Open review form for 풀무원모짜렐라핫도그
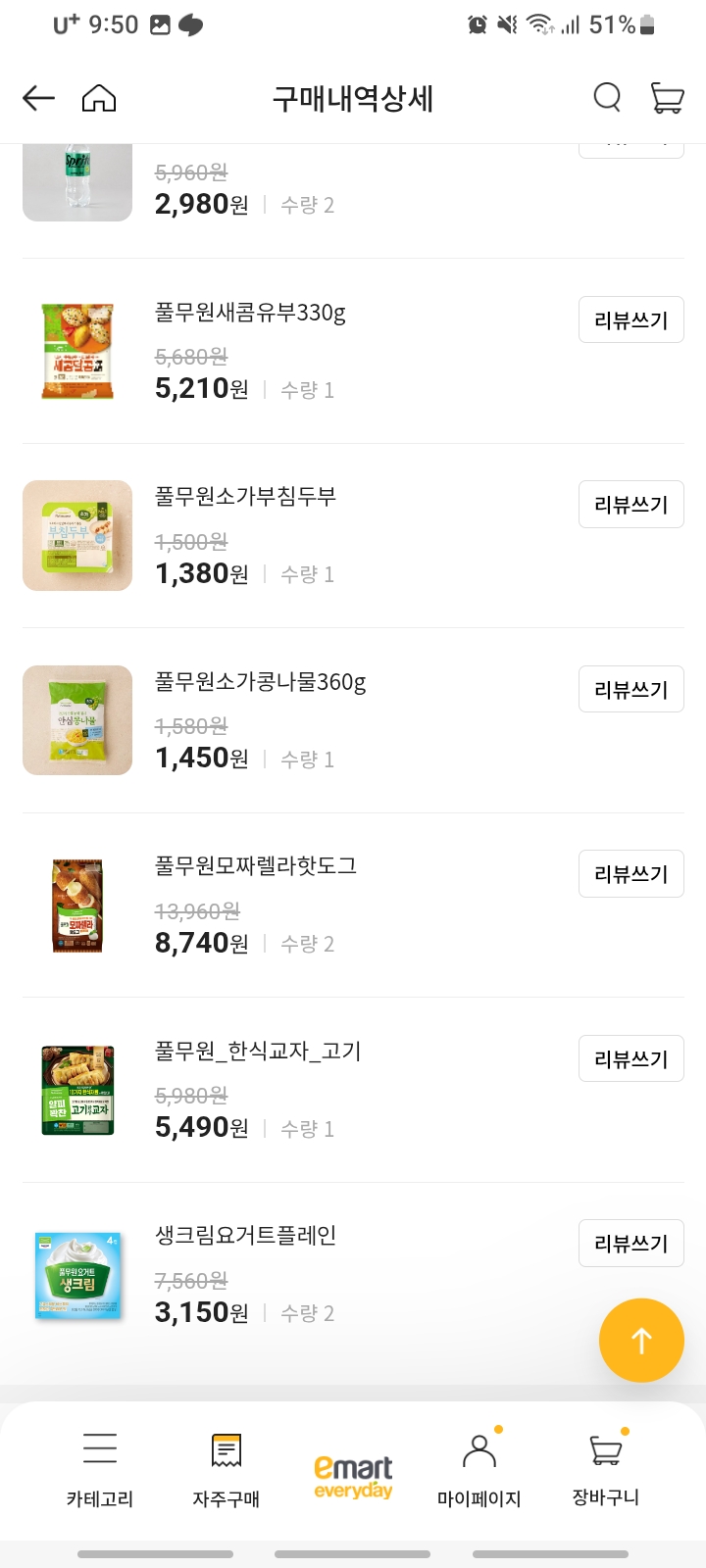 point(630,873)
